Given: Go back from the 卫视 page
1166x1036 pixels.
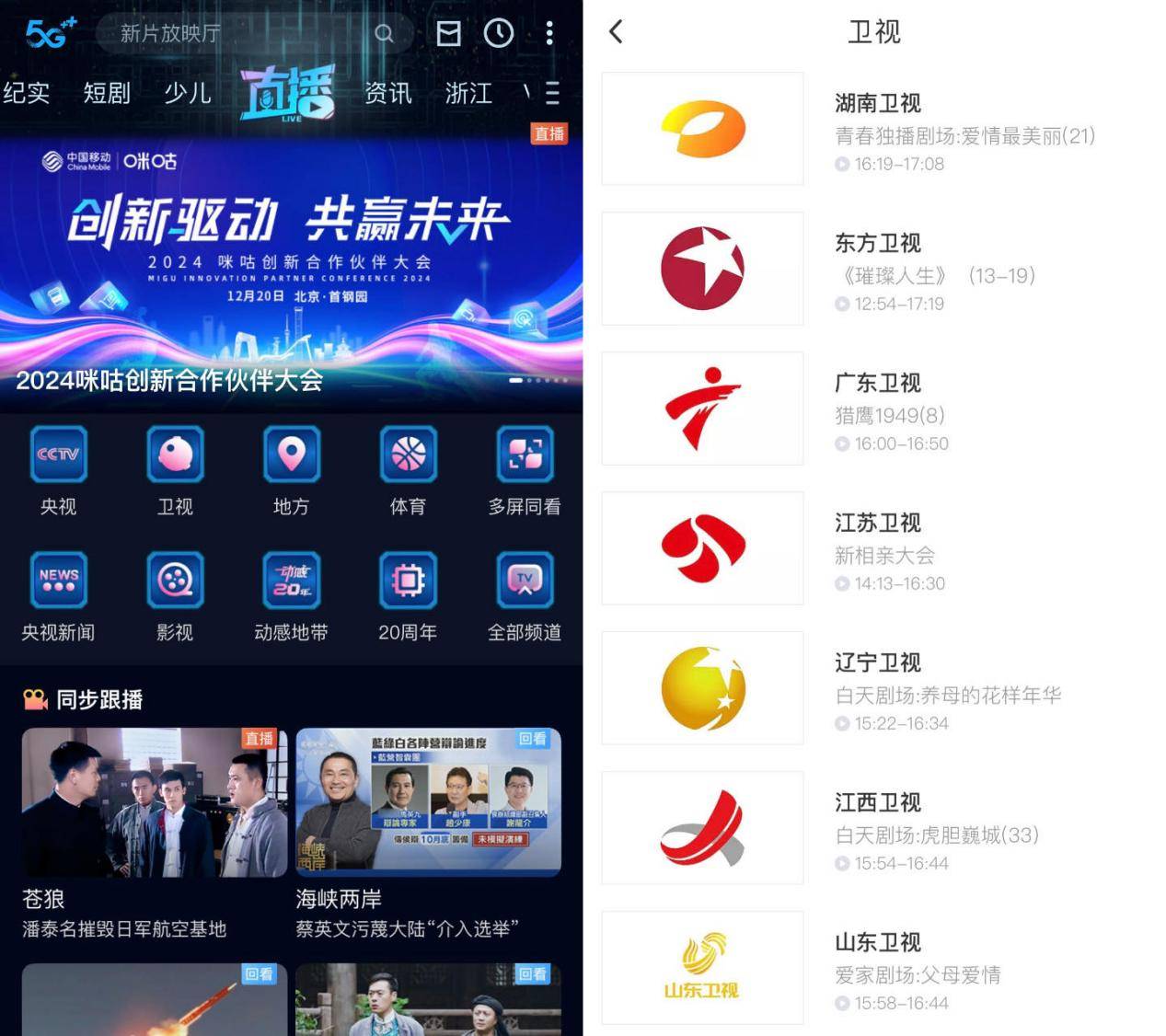Looking at the screenshot, I should click(x=617, y=32).
